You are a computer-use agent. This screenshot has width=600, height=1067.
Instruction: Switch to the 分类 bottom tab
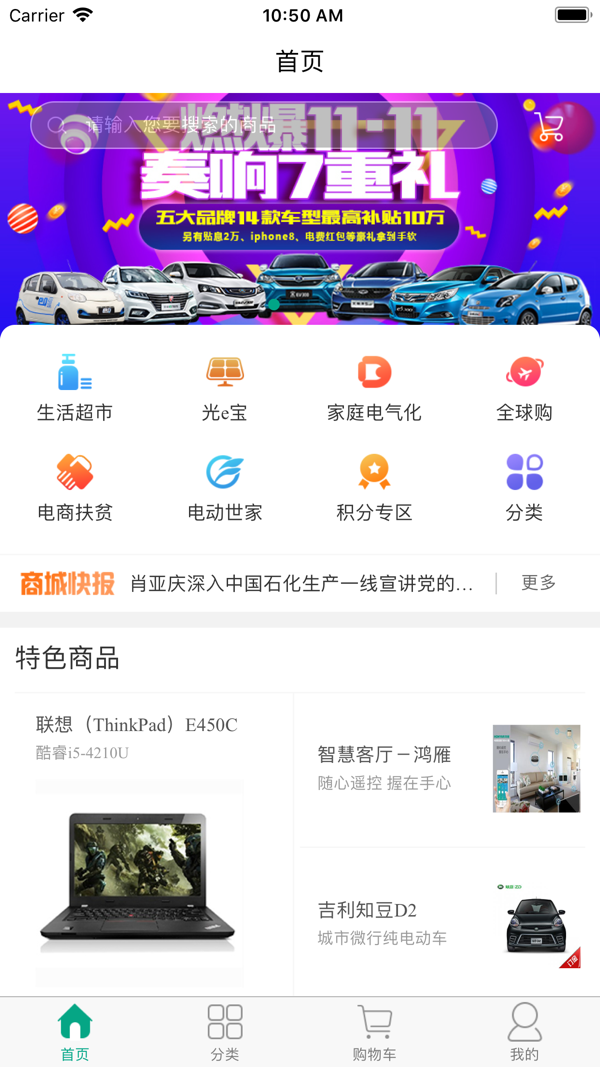click(225, 1032)
